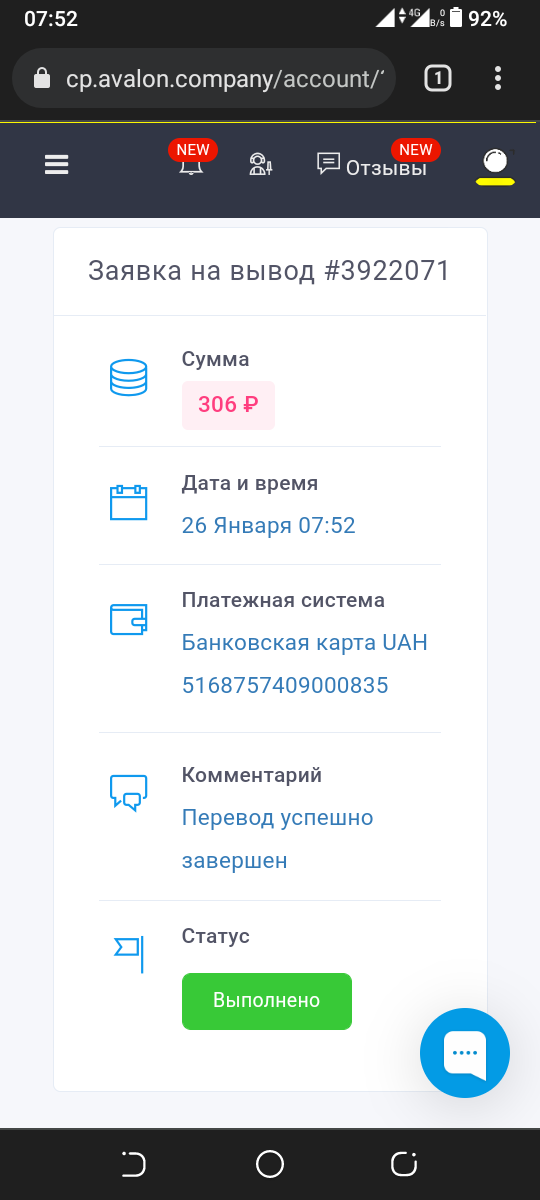Open the hamburger menu

[x=56, y=165]
